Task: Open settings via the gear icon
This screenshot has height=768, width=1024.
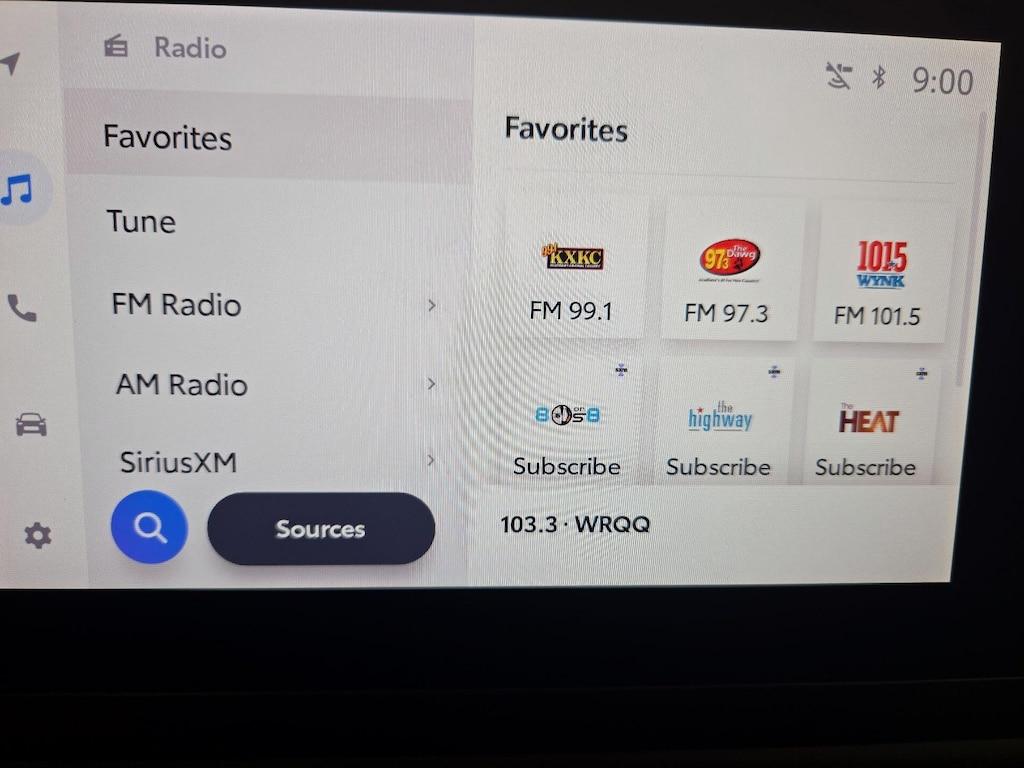Action: pos(37,536)
